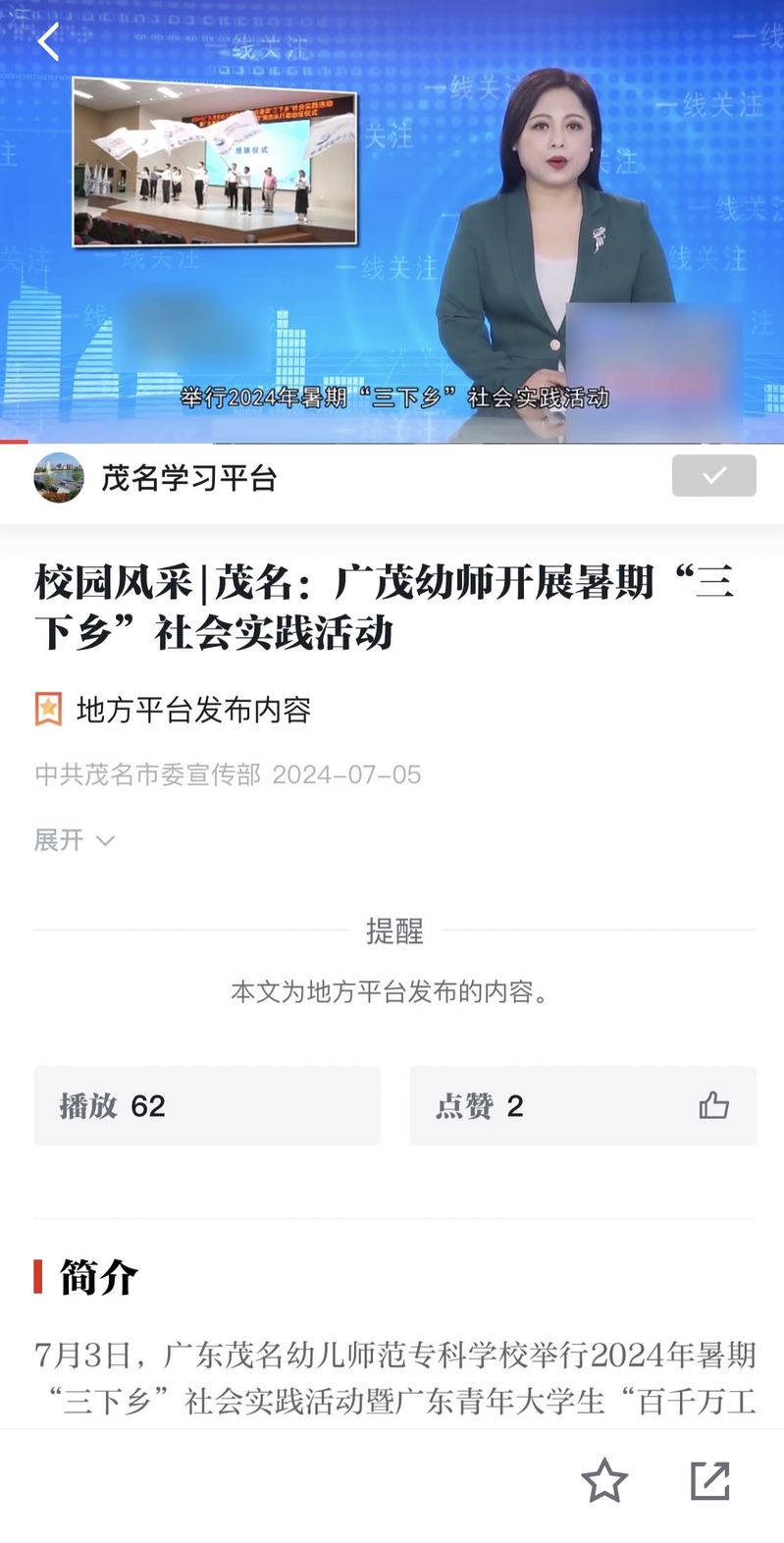Go back using the top-left arrow
The width and height of the screenshot is (784, 1543).
click(48, 42)
